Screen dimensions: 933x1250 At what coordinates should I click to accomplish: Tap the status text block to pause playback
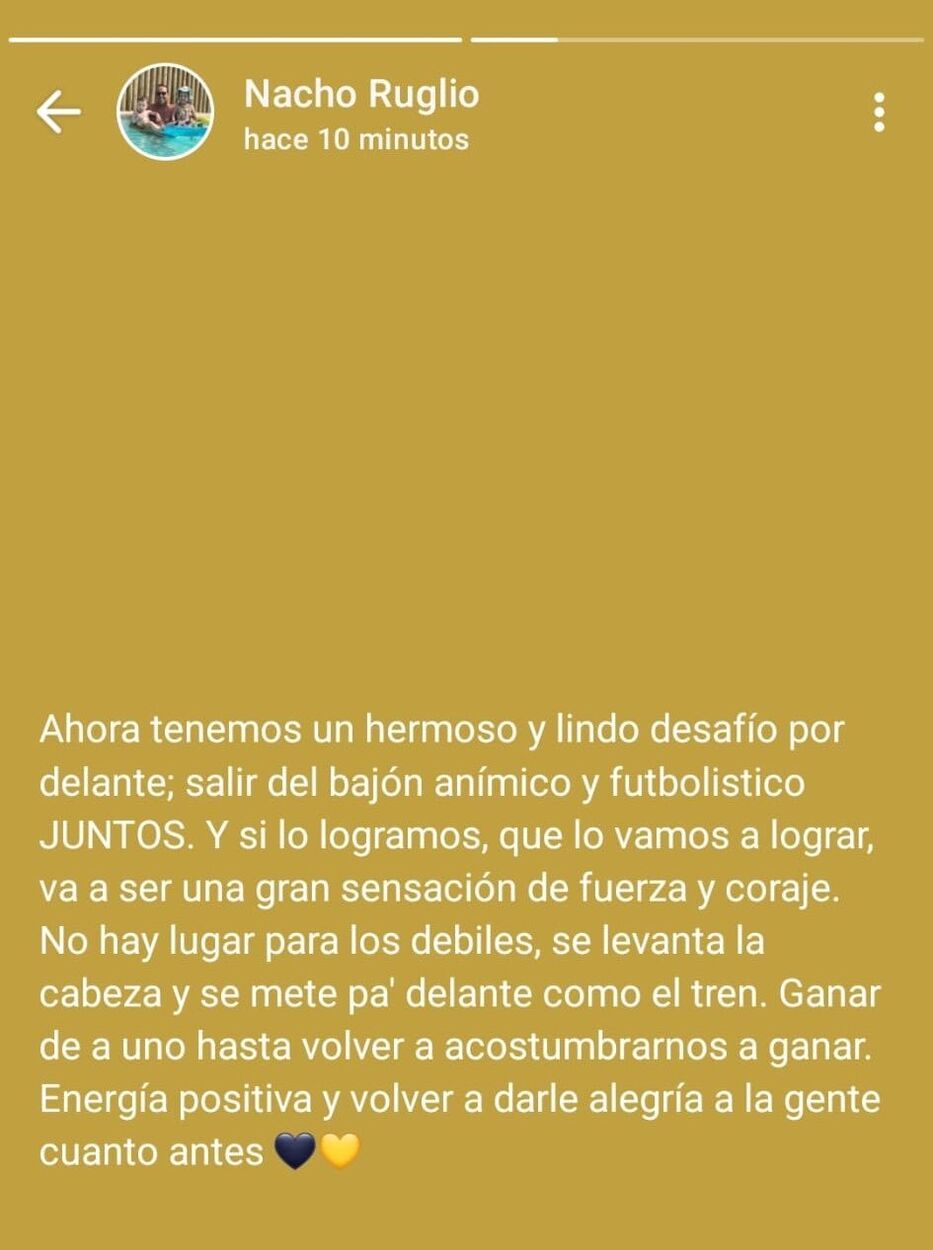coord(460,940)
